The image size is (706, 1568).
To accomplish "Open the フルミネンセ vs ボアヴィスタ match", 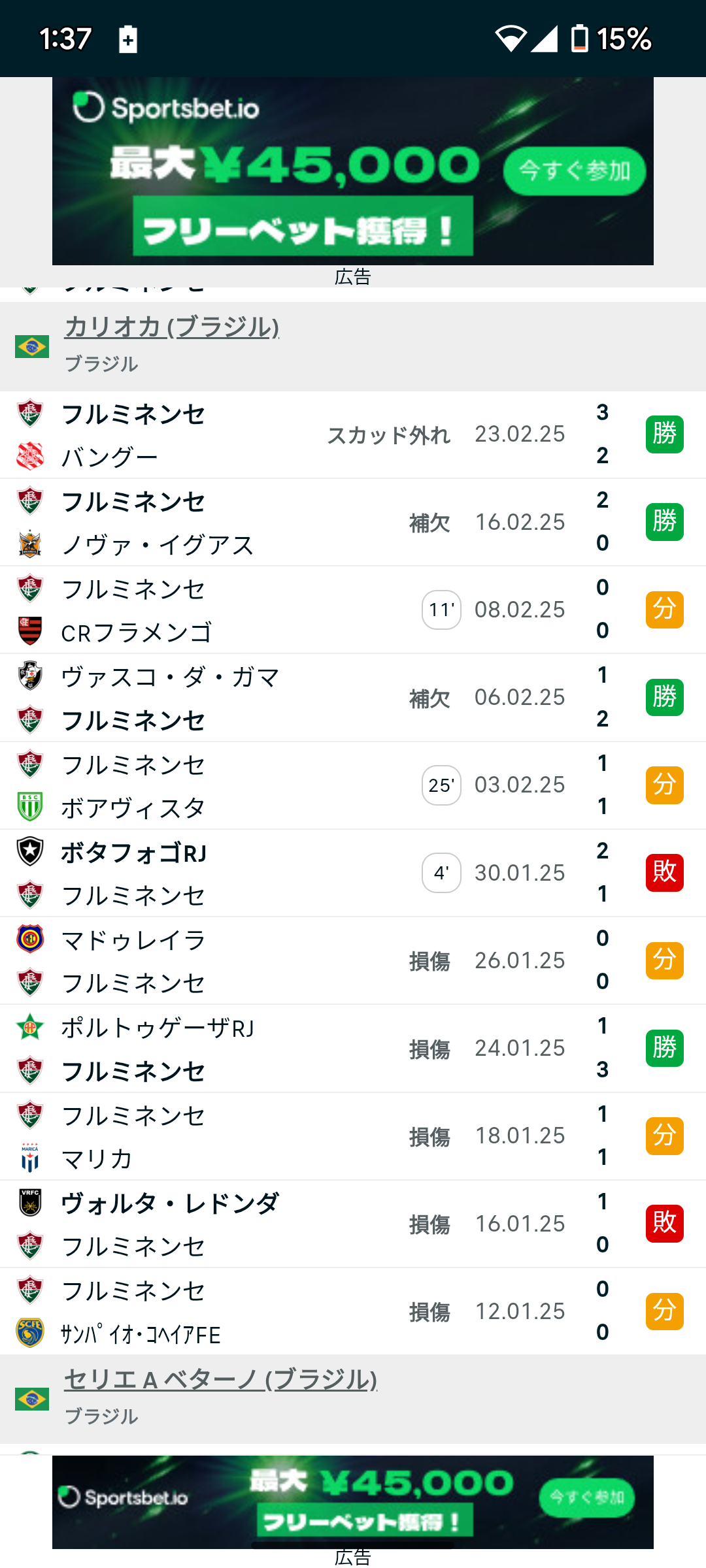I will (x=353, y=785).
